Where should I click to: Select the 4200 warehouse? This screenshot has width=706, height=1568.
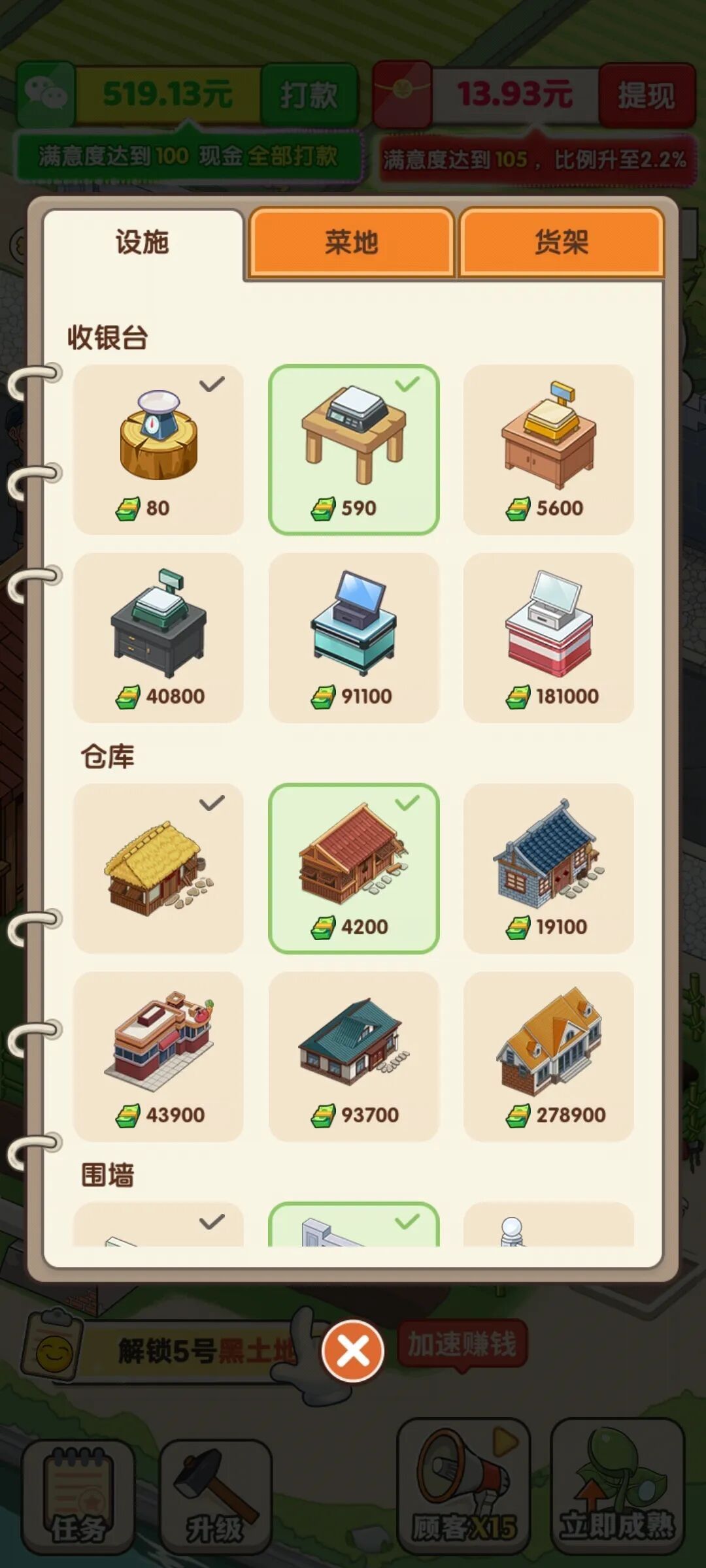(x=353, y=868)
